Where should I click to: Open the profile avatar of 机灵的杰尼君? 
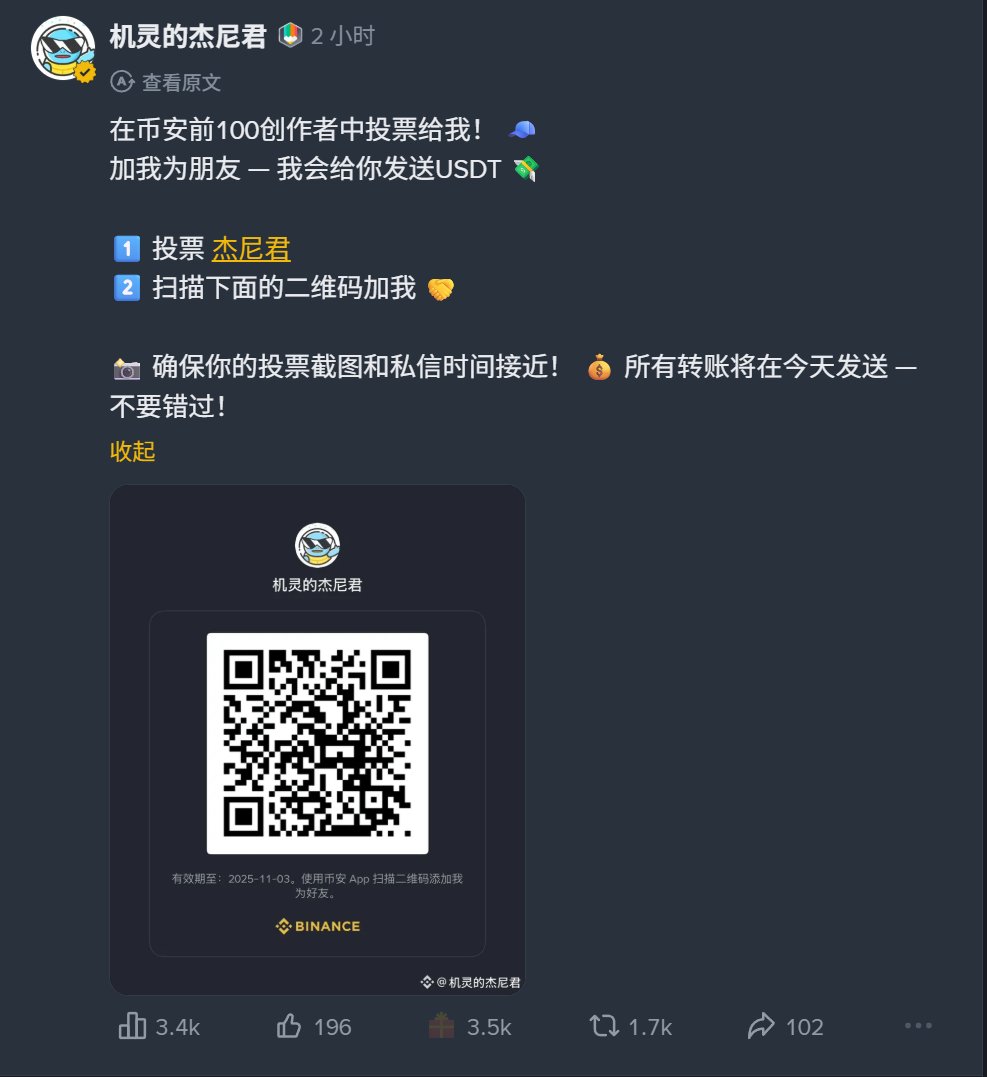pyautogui.click(x=63, y=47)
